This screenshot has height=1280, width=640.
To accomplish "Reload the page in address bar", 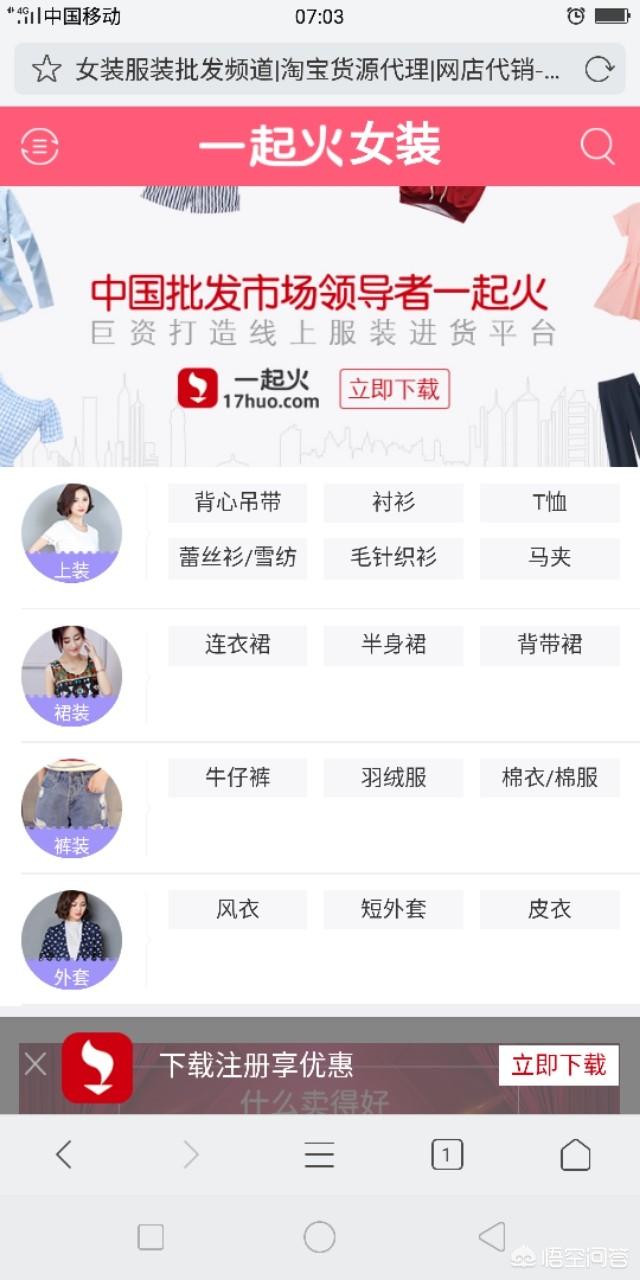I will (x=598, y=69).
